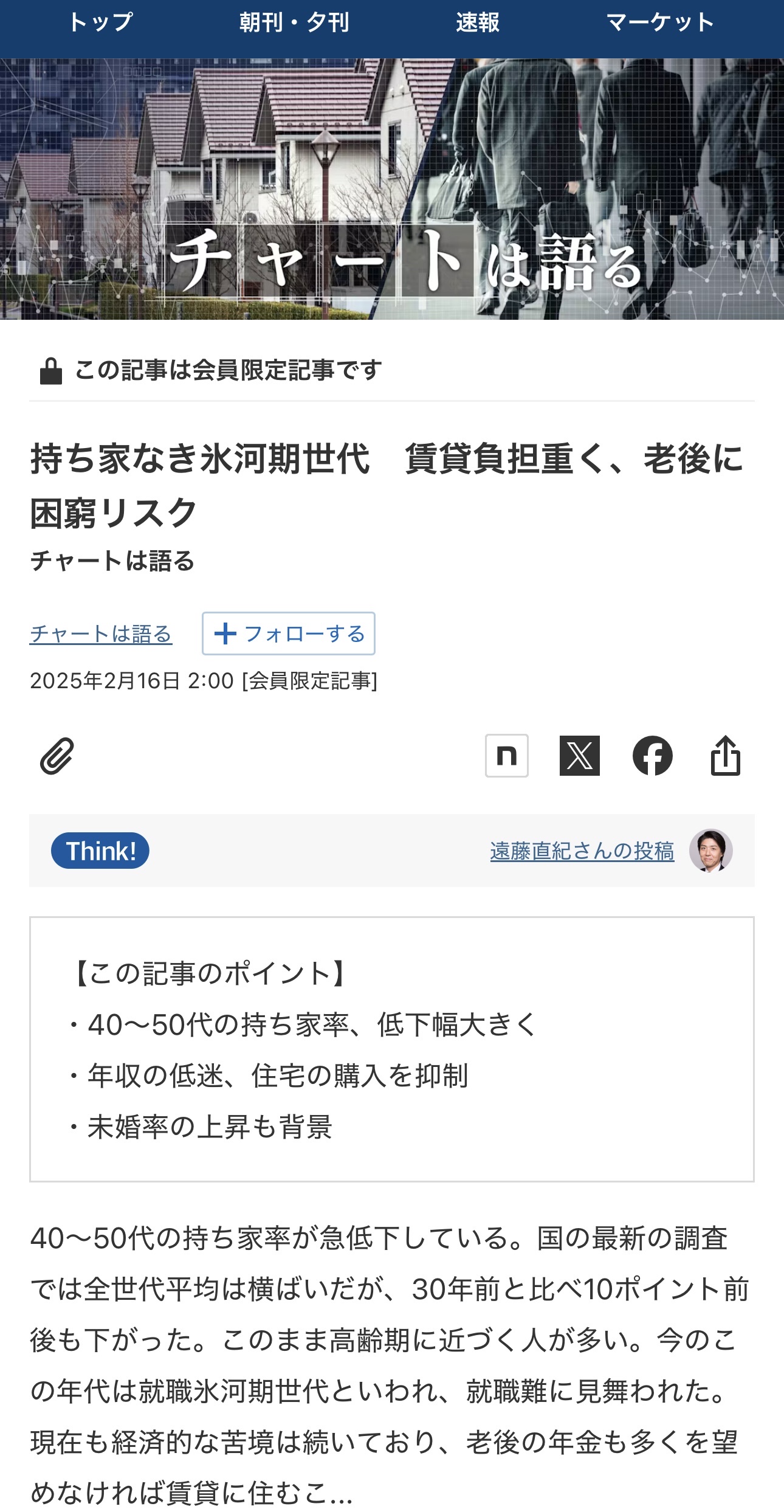Open the 速報 tab
784x1512 pixels.
pos(478,23)
